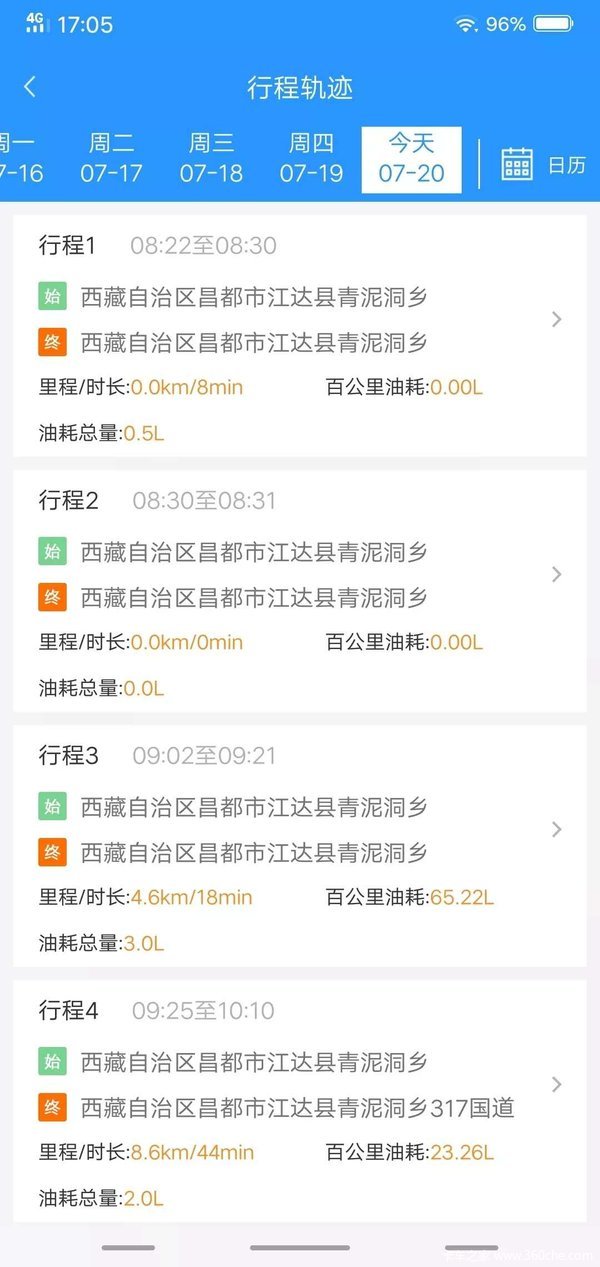Screen dimensions: 600x1267
Task: Go back from 行程轨迹 screen
Action: (x=30, y=87)
